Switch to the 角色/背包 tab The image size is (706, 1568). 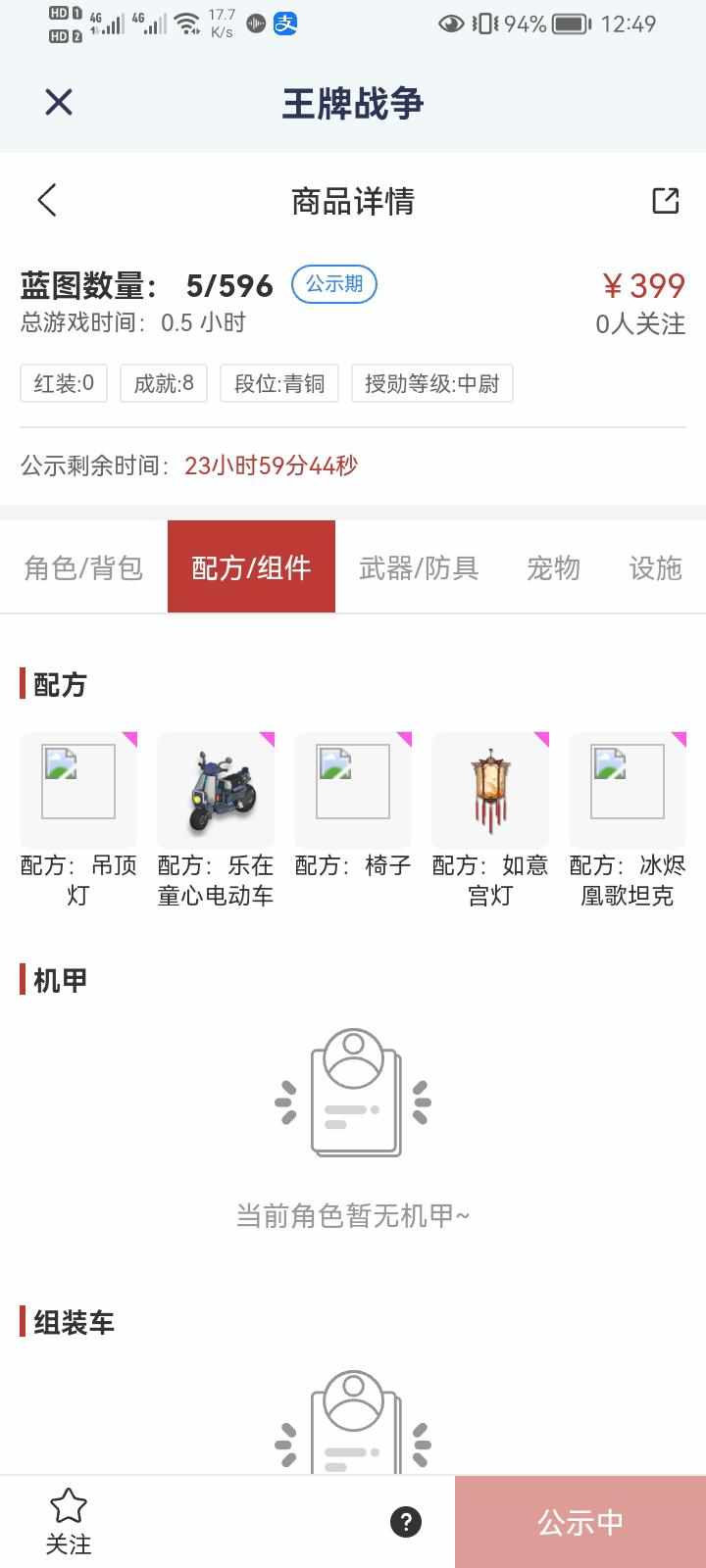[84, 567]
